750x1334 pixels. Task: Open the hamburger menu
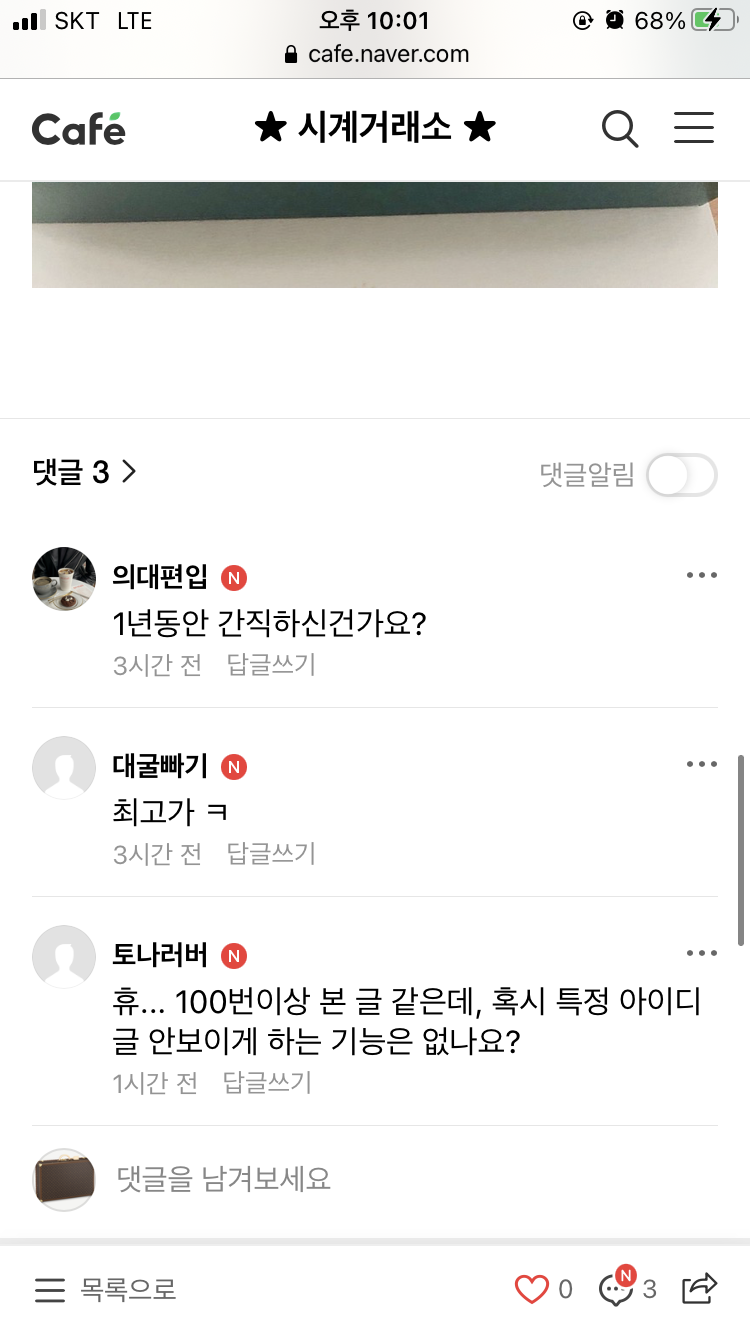[693, 128]
